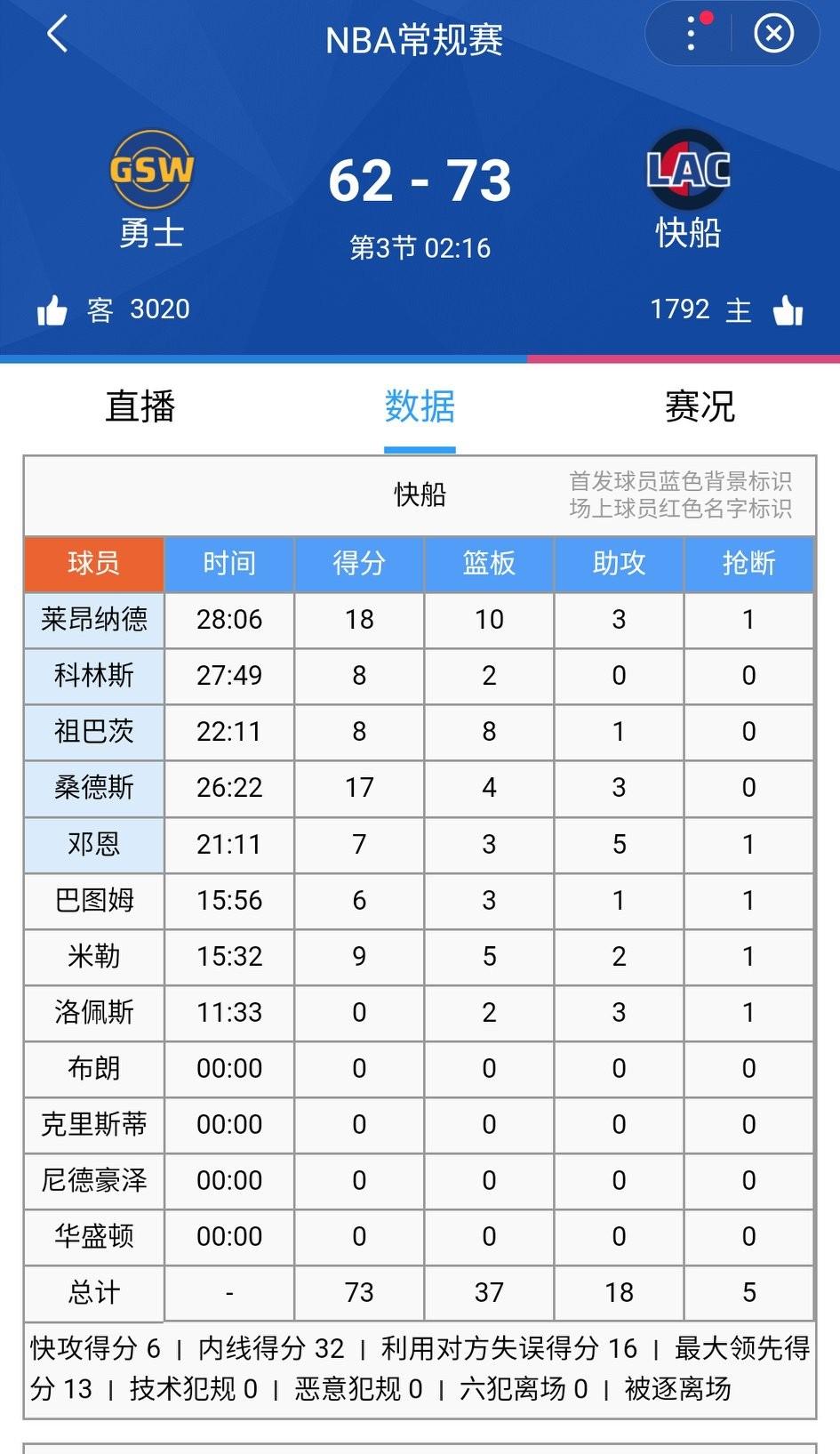Sort by the 得分 points column

pyautogui.click(x=358, y=564)
